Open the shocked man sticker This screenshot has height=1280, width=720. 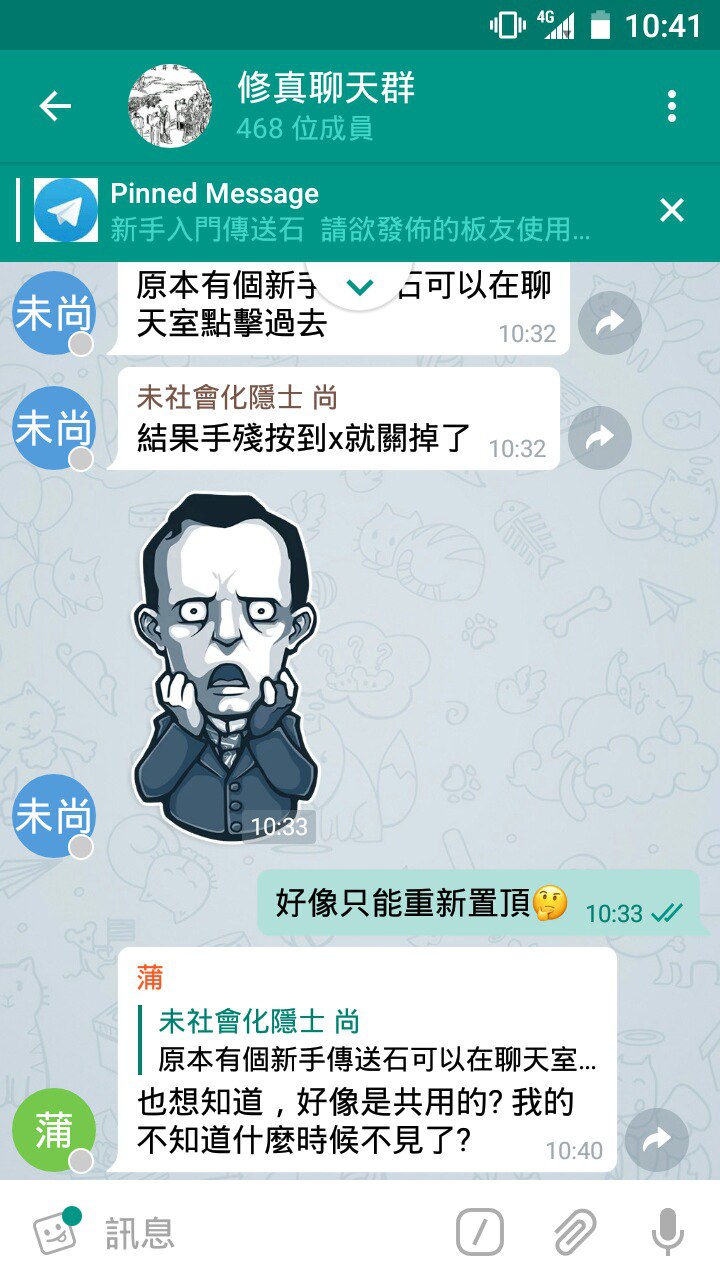coord(225,665)
